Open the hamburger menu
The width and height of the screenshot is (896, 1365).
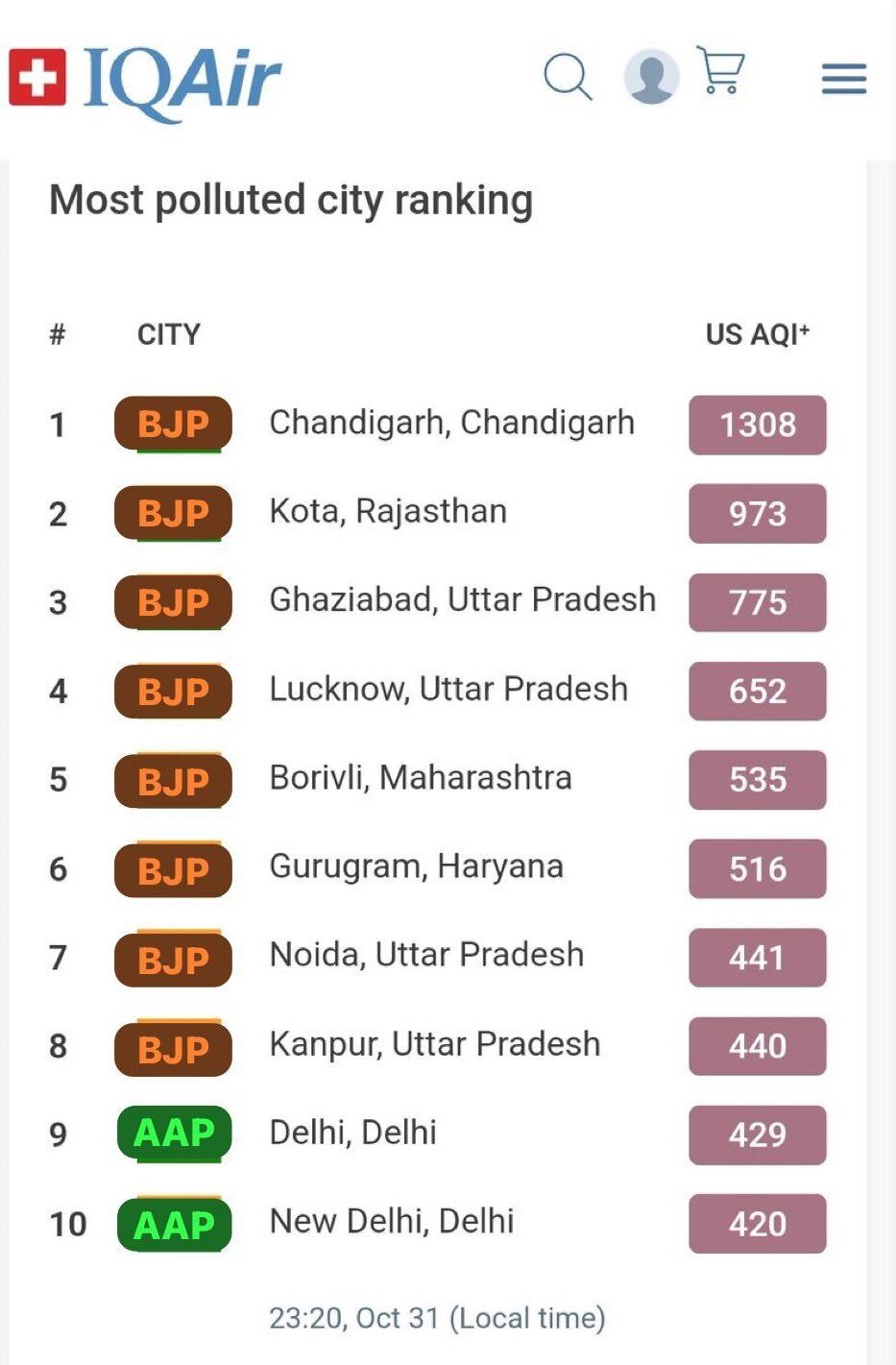tap(843, 78)
